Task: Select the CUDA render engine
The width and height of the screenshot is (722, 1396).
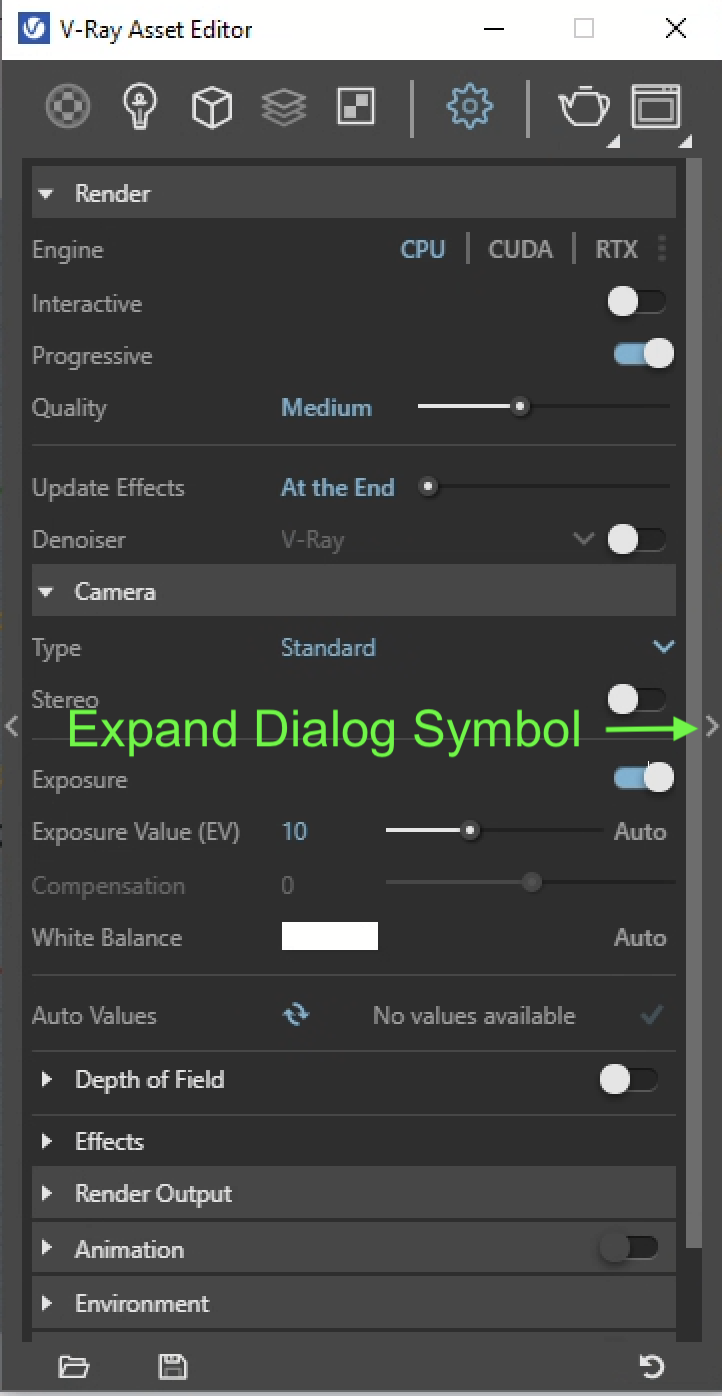Action: [x=520, y=249]
